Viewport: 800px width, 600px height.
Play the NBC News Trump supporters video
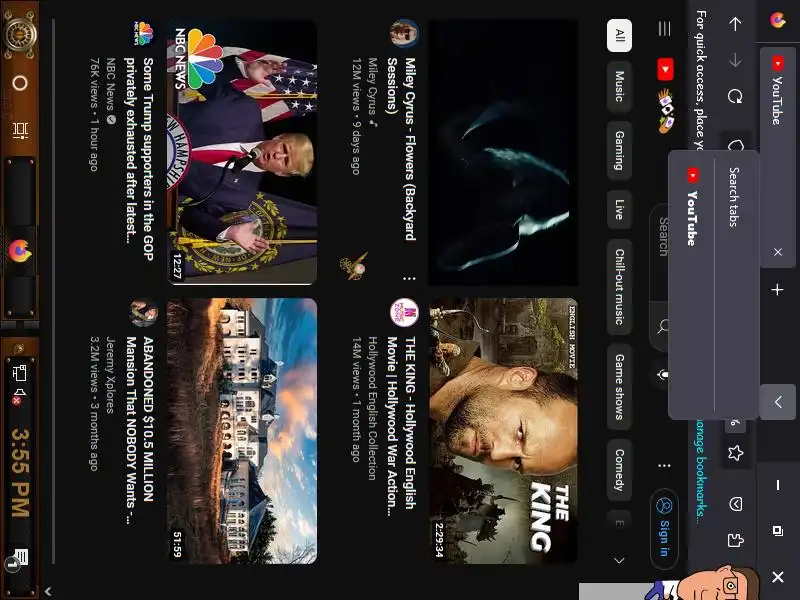(x=242, y=152)
